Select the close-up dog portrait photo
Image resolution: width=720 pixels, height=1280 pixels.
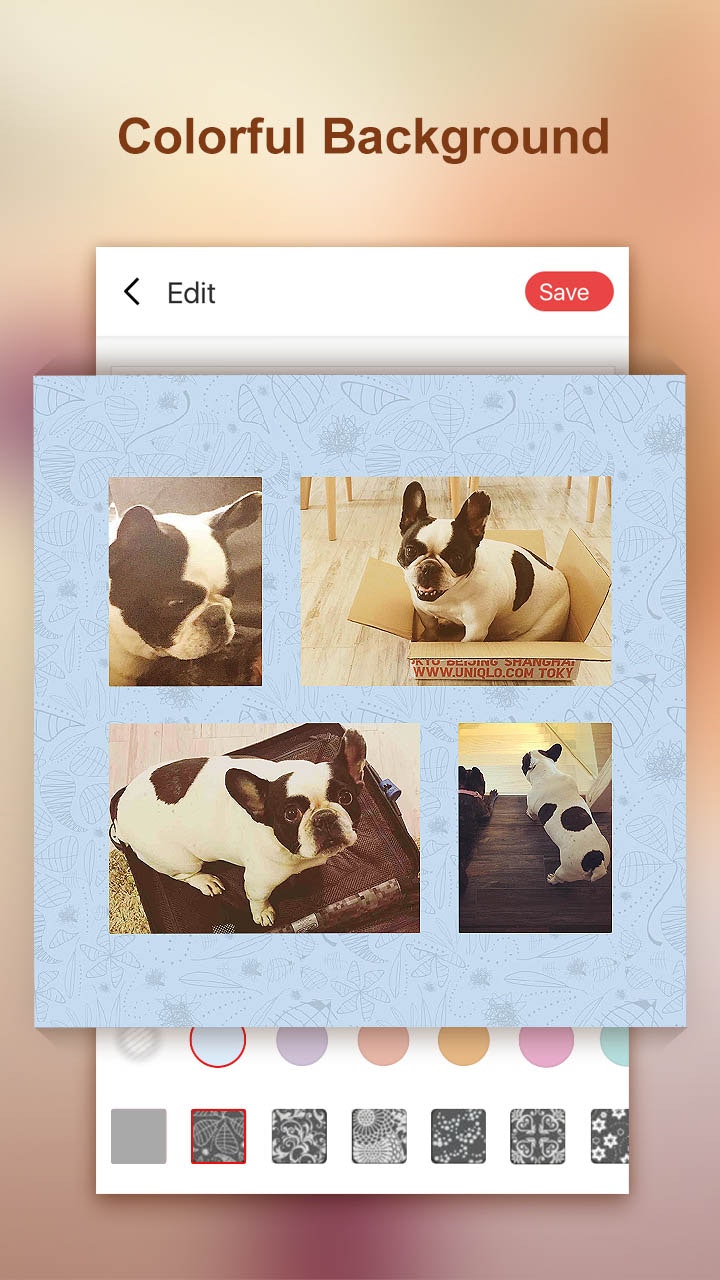pyautogui.click(x=185, y=582)
